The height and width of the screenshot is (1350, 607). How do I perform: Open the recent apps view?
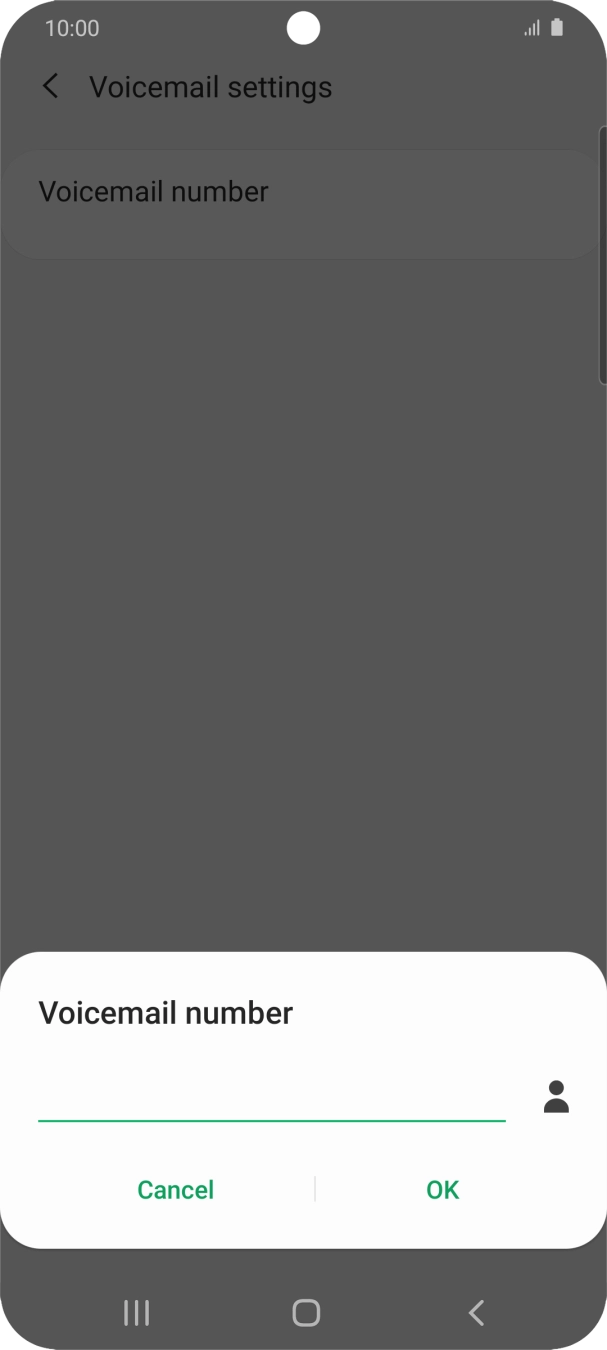click(136, 1312)
